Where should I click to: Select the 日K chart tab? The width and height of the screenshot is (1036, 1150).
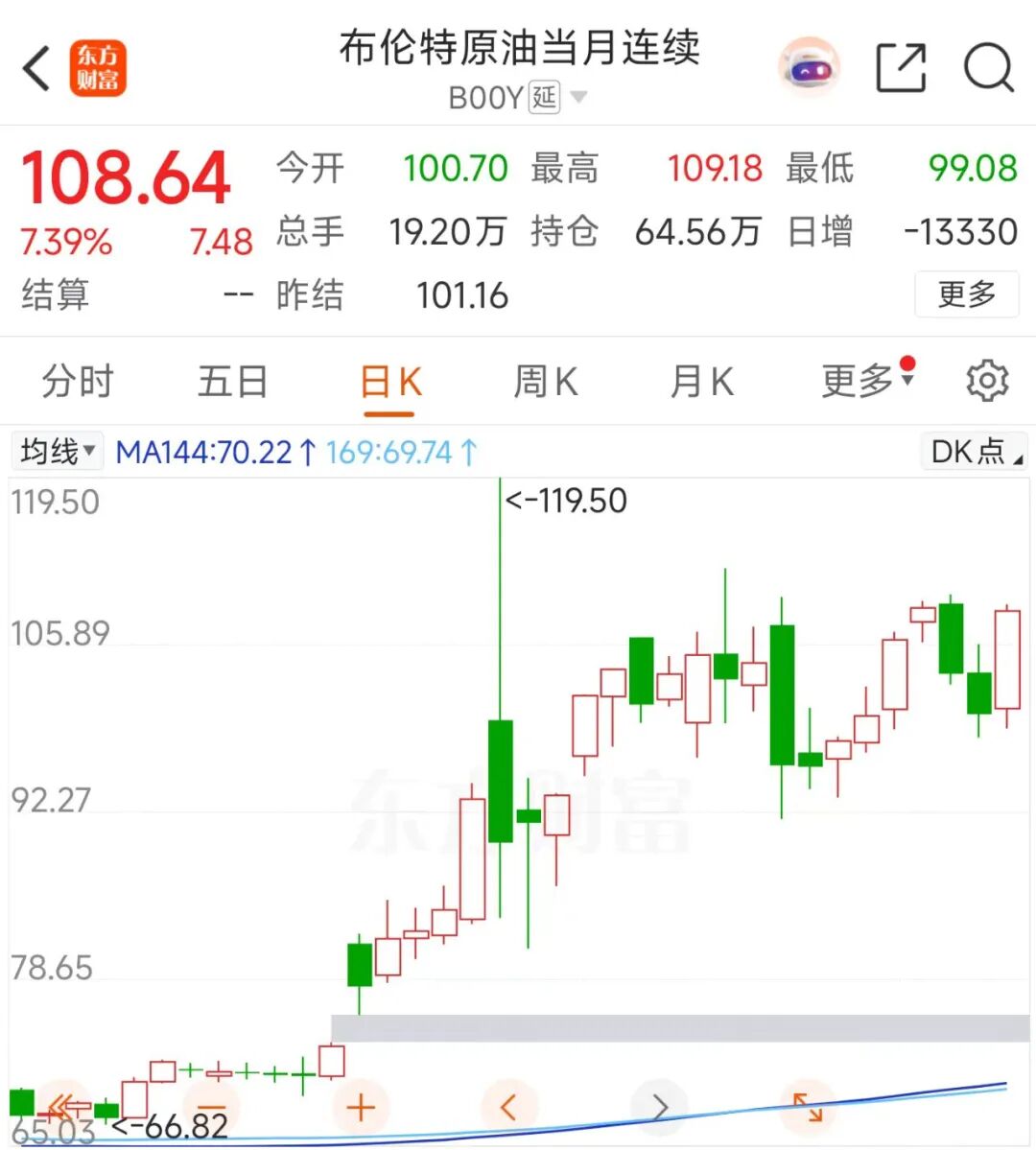point(389,382)
